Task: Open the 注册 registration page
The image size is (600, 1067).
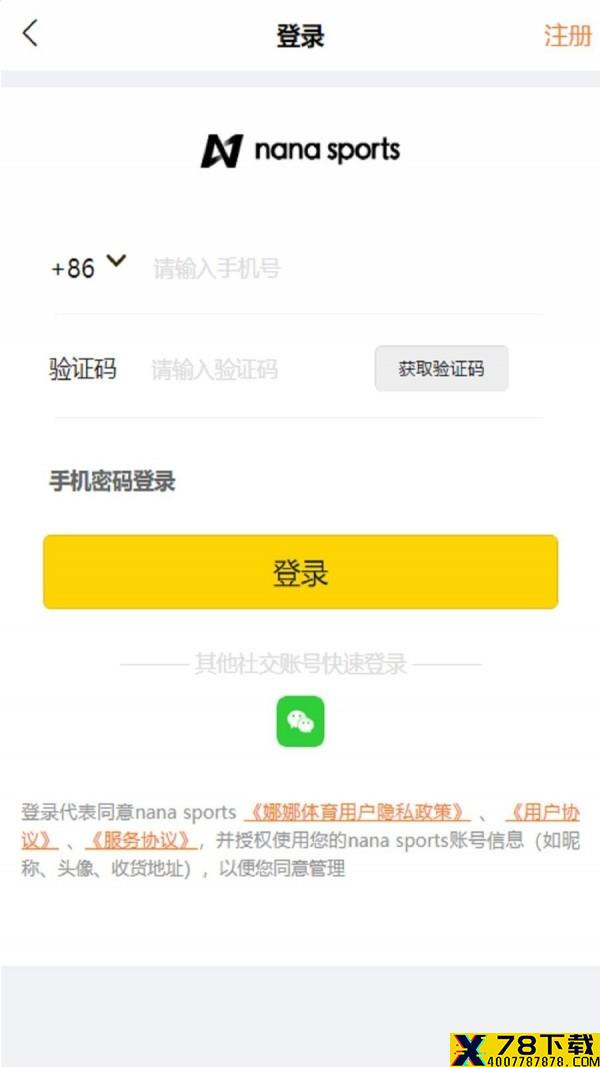Action: (x=567, y=36)
